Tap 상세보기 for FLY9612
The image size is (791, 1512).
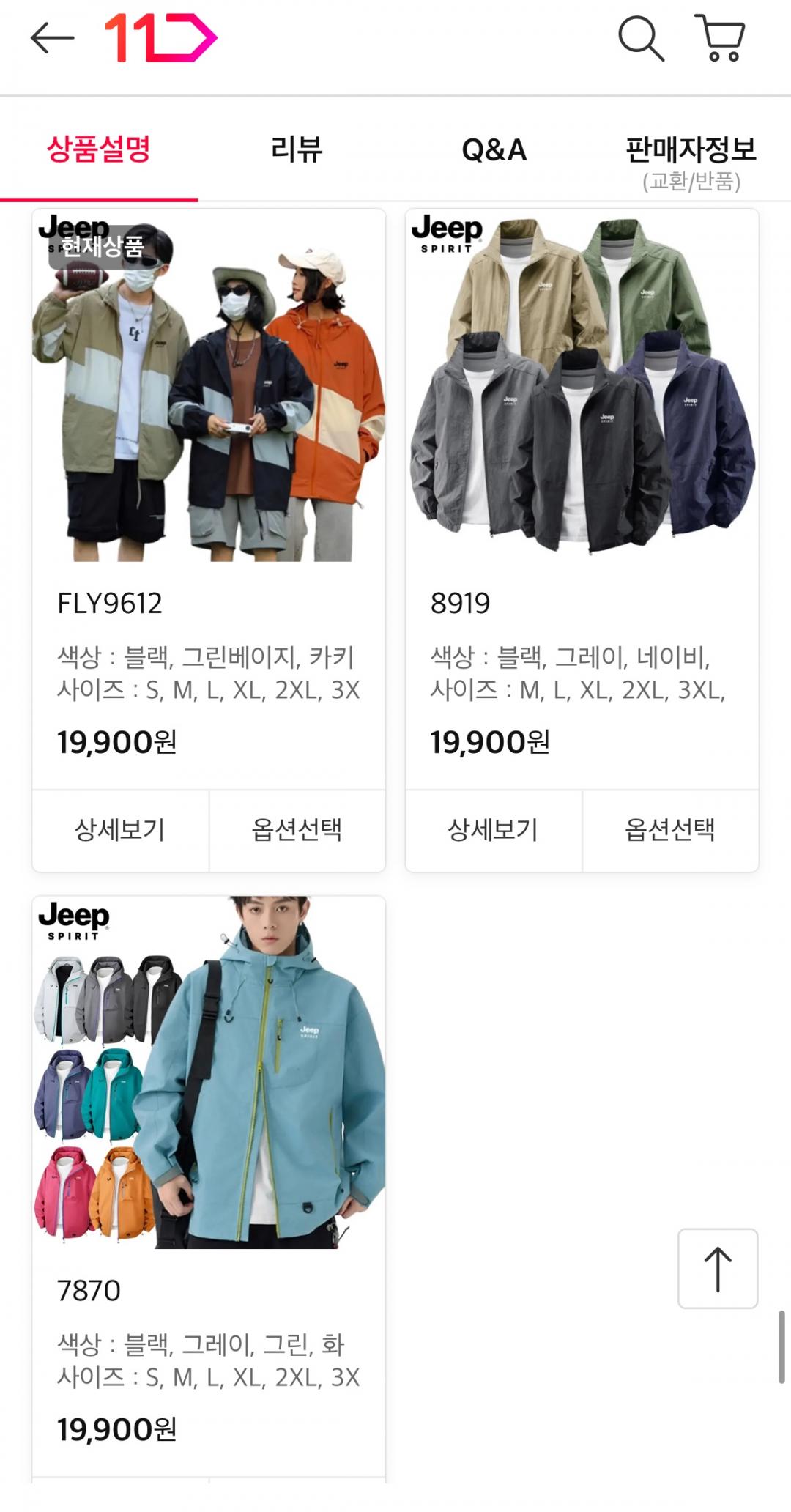(120, 830)
